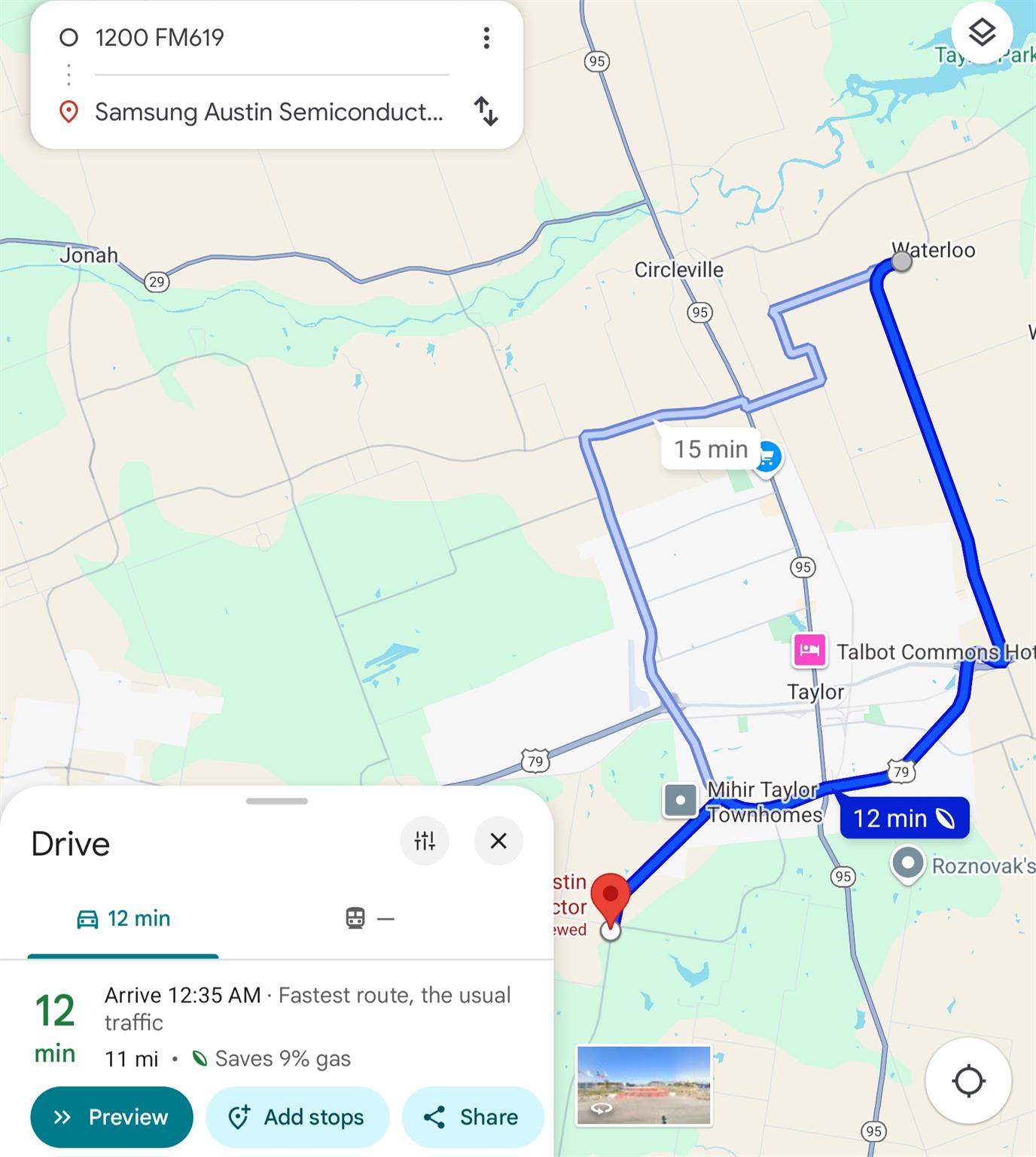Open the shopping cart map marker
Viewport: 1036px width, 1157px height.
click(x=768, y=456)
